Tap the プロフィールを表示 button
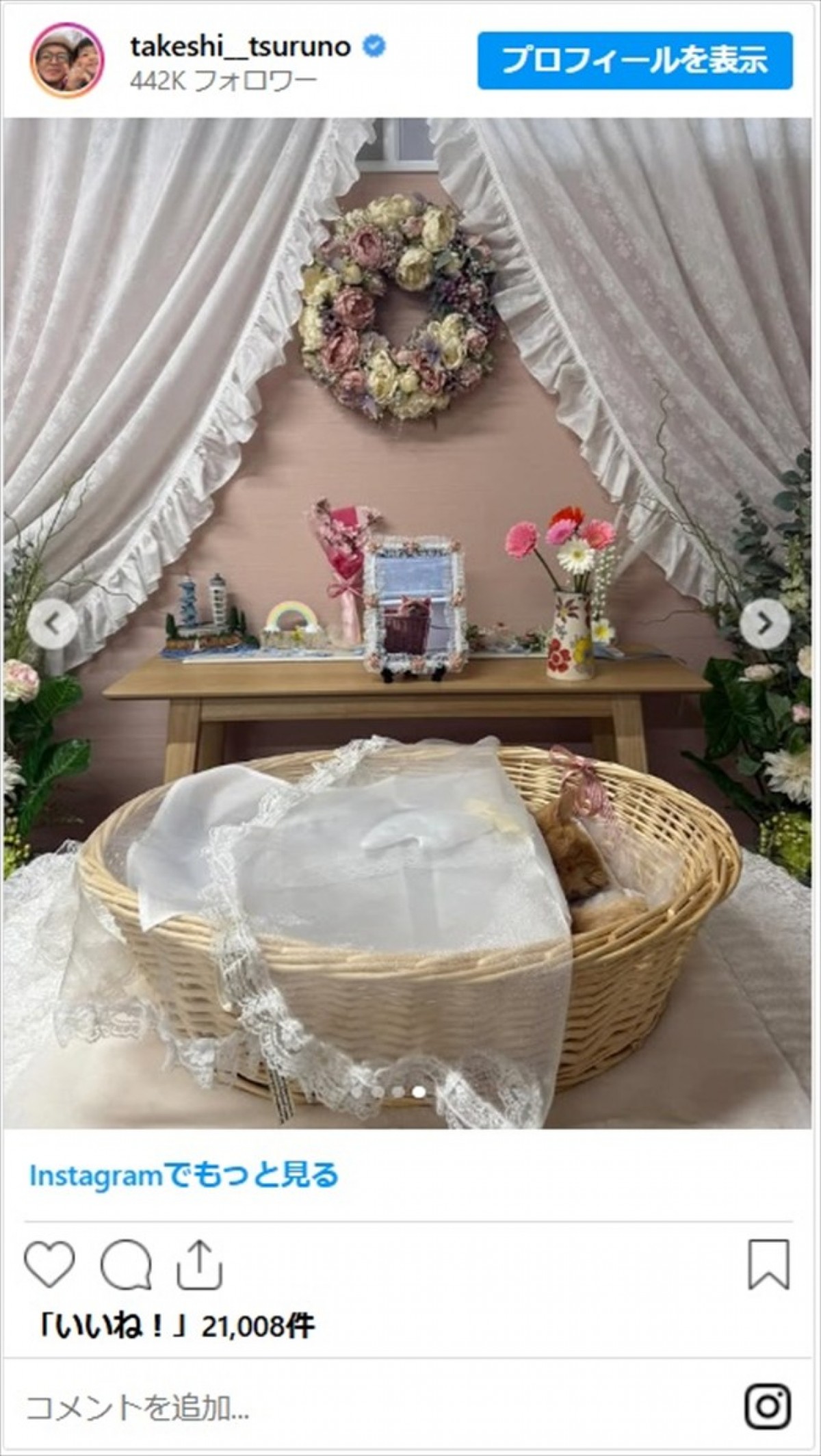Viewport: 821px width, 1456px height. pyautogui.click(x=634, y=60)
